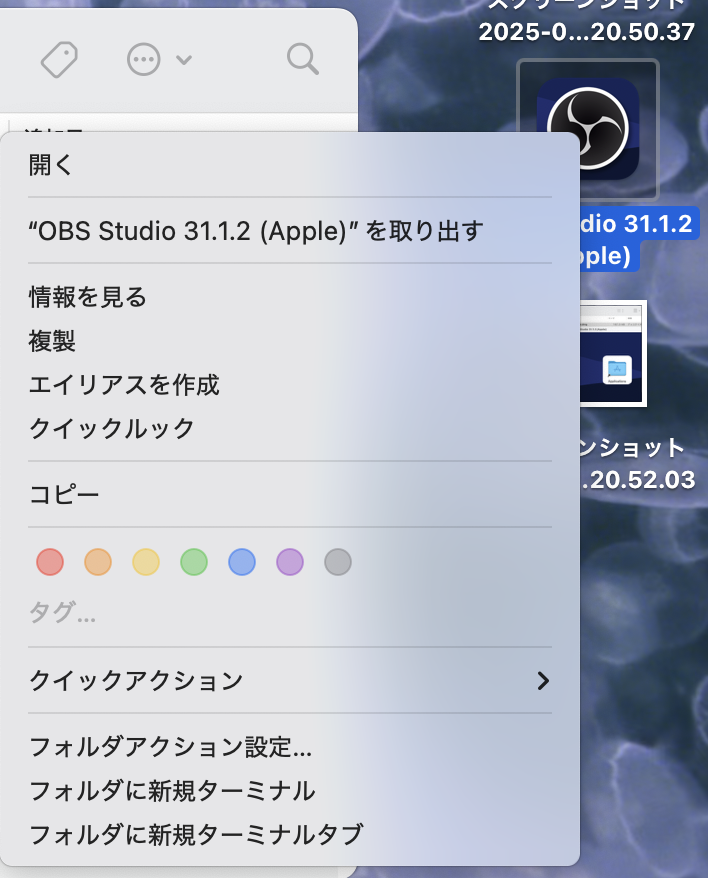This screenshot has width=708, height=878.
Task: Open クイックルック preview
Action: (112, 429)
